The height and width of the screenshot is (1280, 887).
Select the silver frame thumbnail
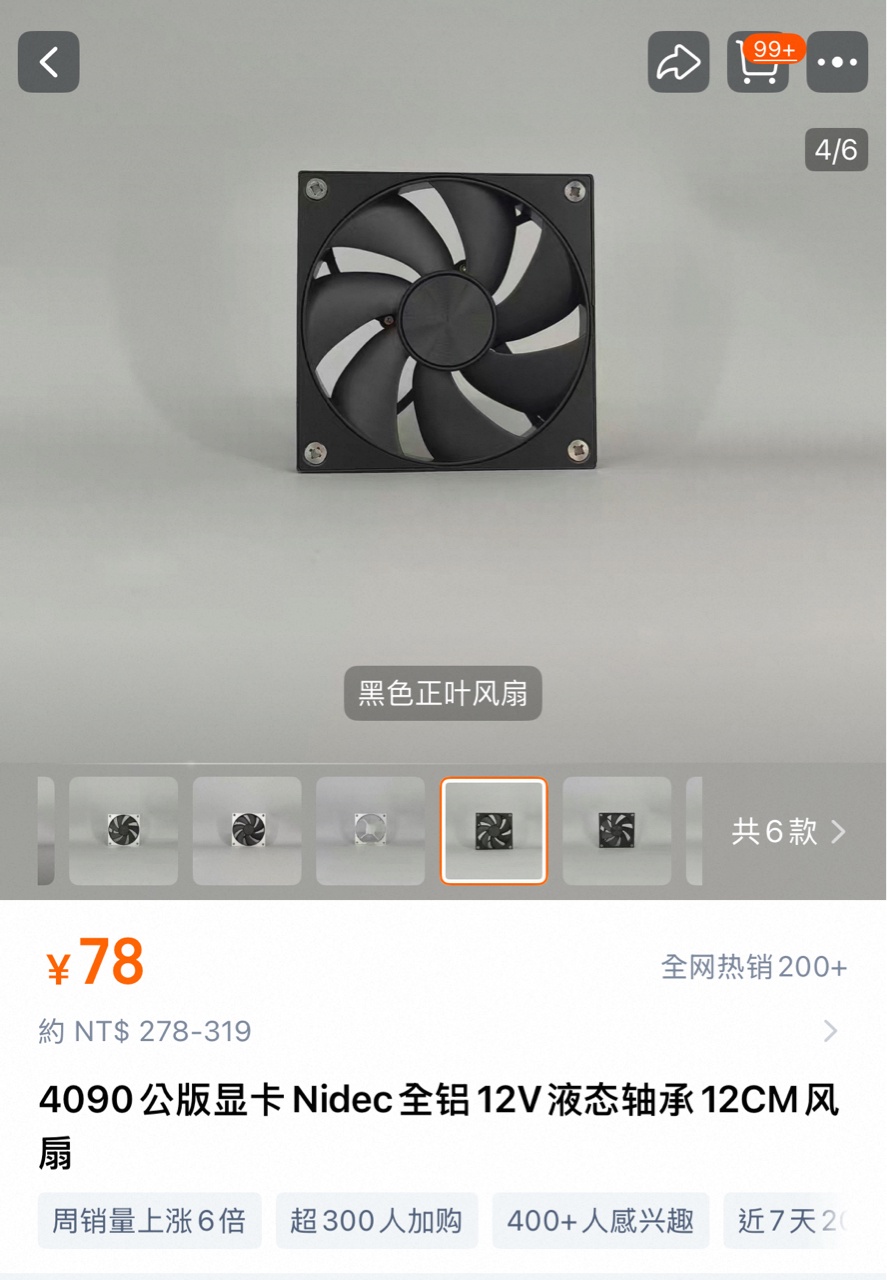(370, 831)
